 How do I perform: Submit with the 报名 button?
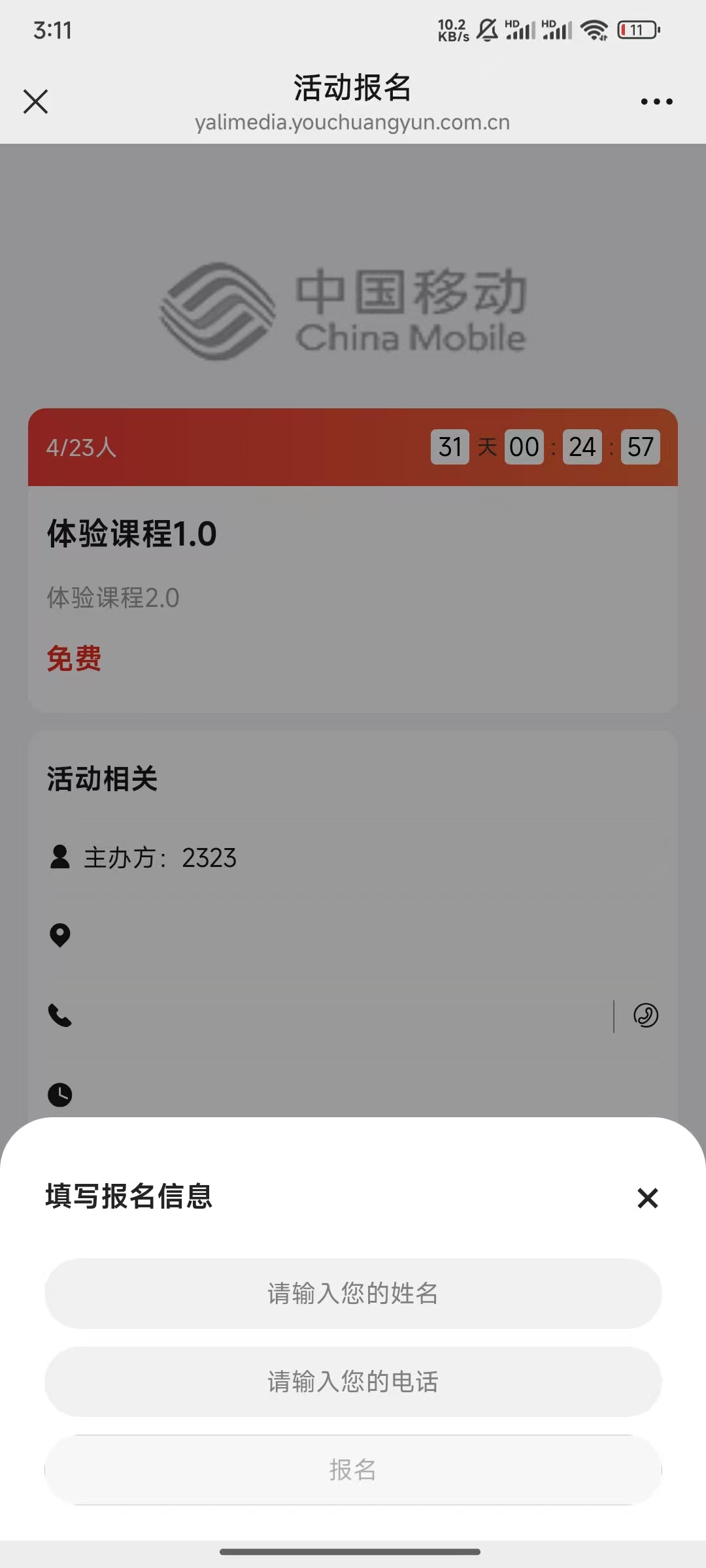[x=353, y=1470]
